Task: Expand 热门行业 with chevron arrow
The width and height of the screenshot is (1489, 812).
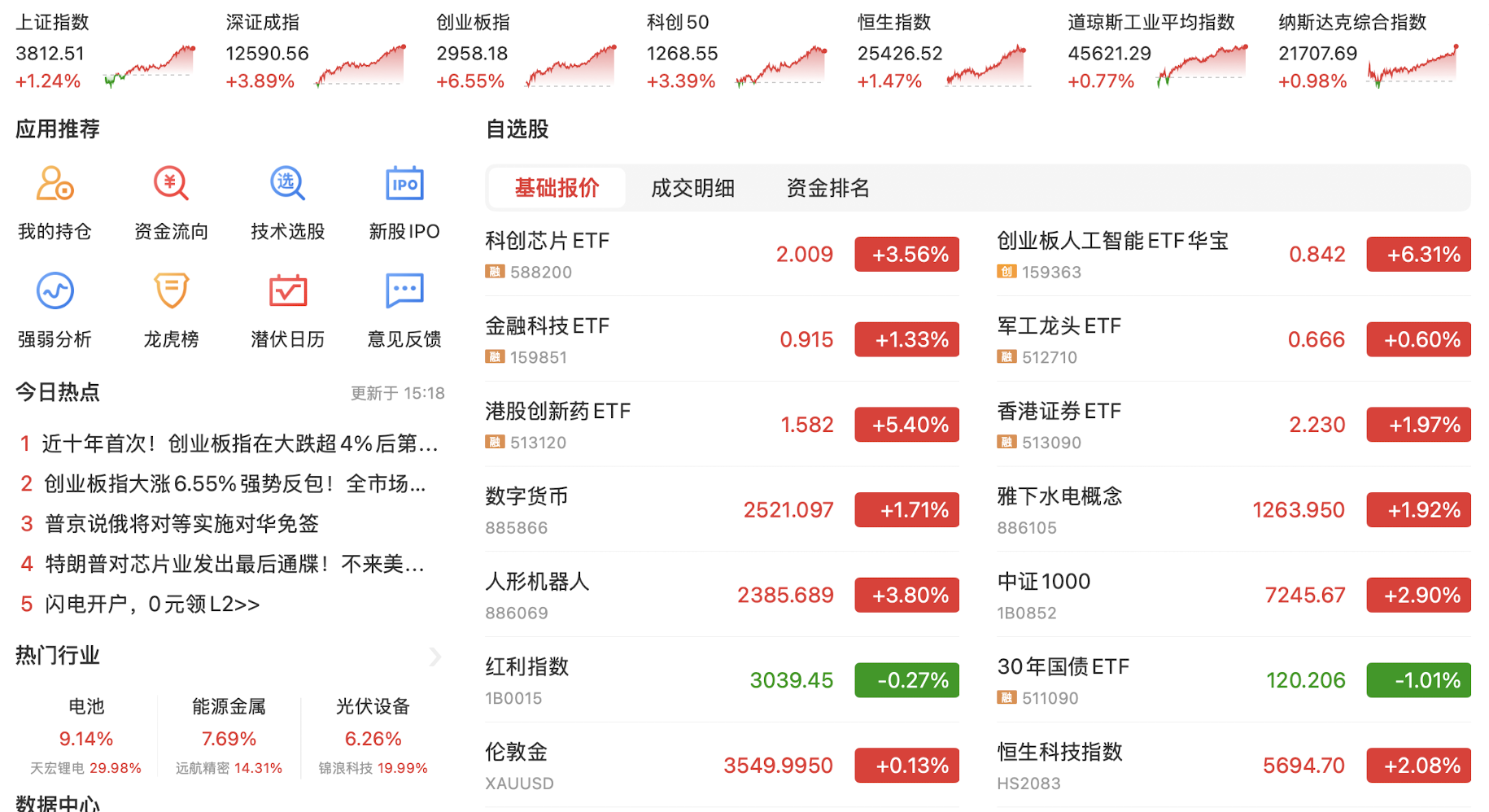Action: click(435, 657)
